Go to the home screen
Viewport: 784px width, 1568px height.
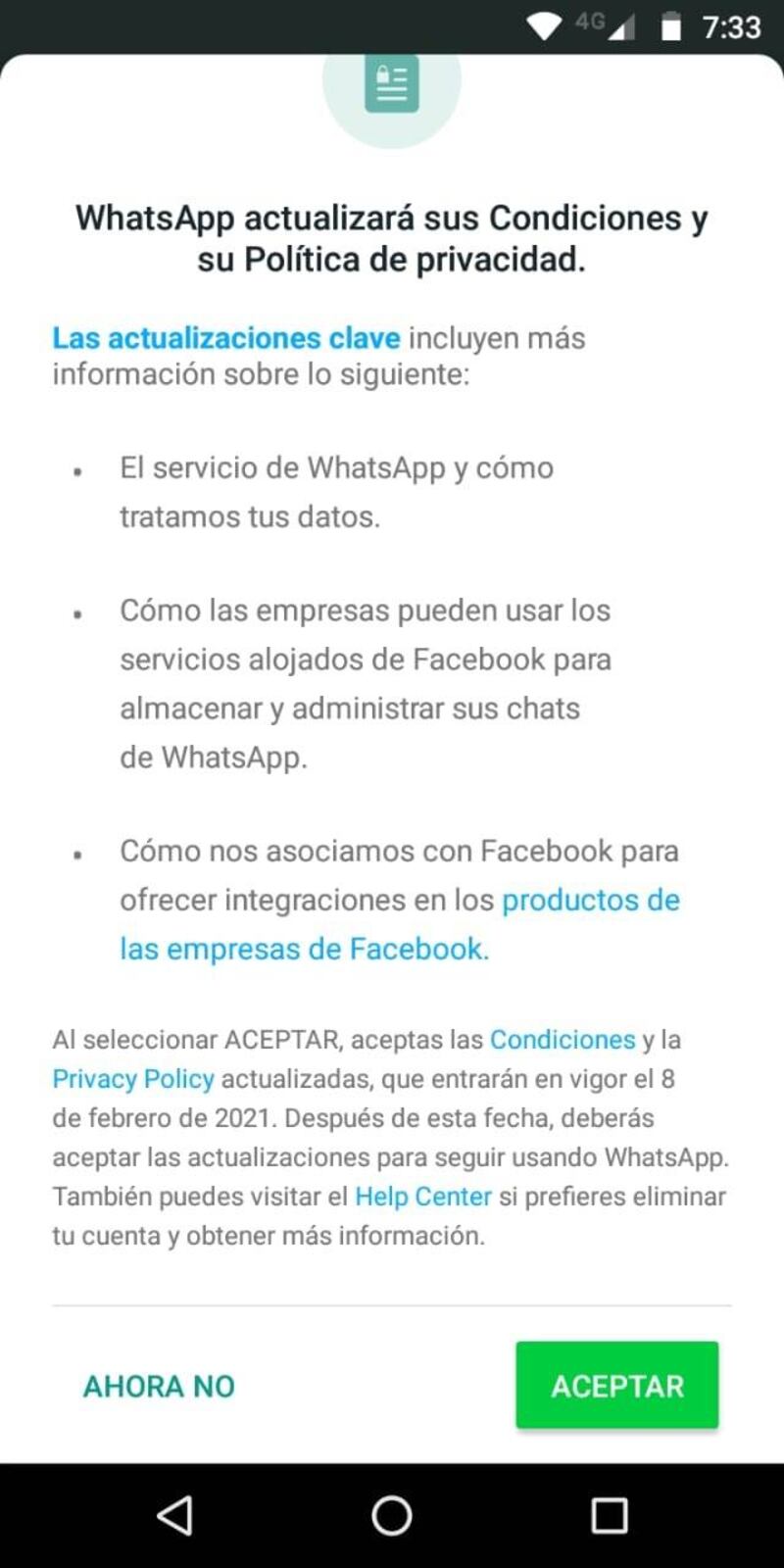(x=392, y=1515)
